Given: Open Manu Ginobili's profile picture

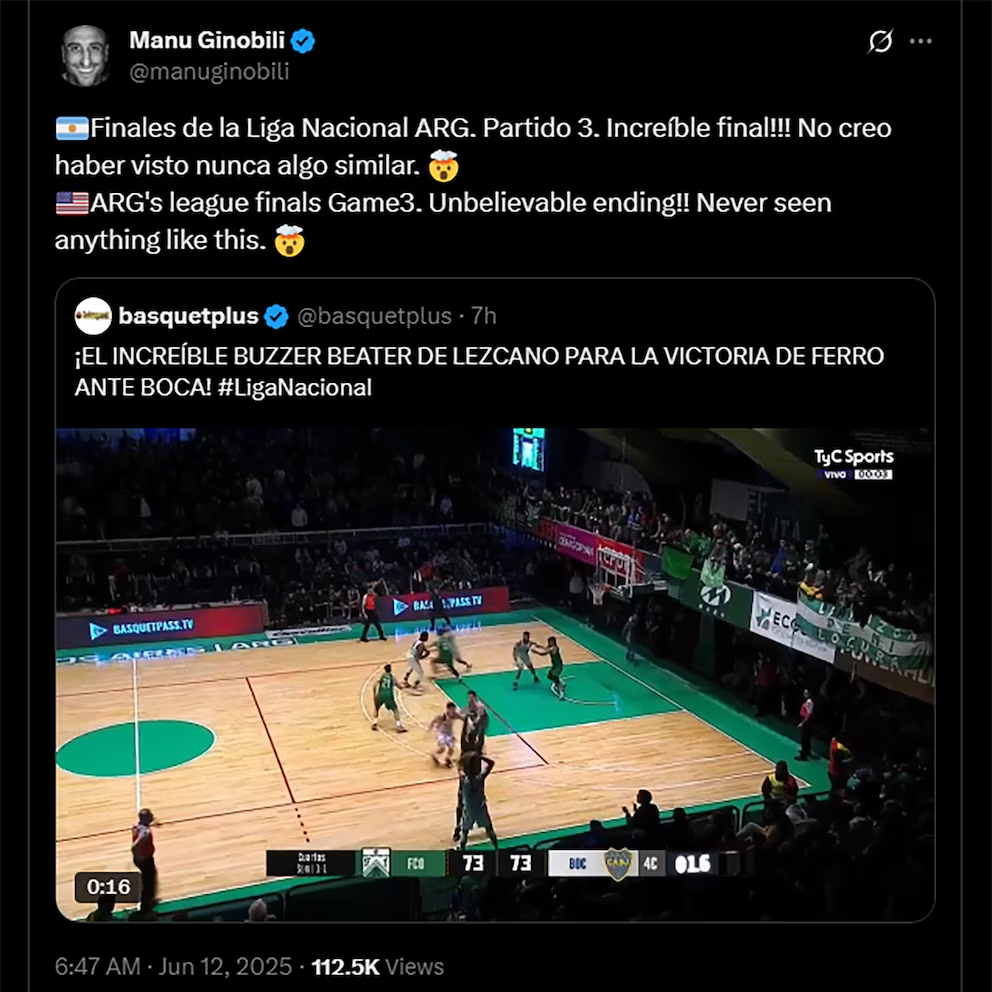Looking at the screenshot, I should point(85,56).
